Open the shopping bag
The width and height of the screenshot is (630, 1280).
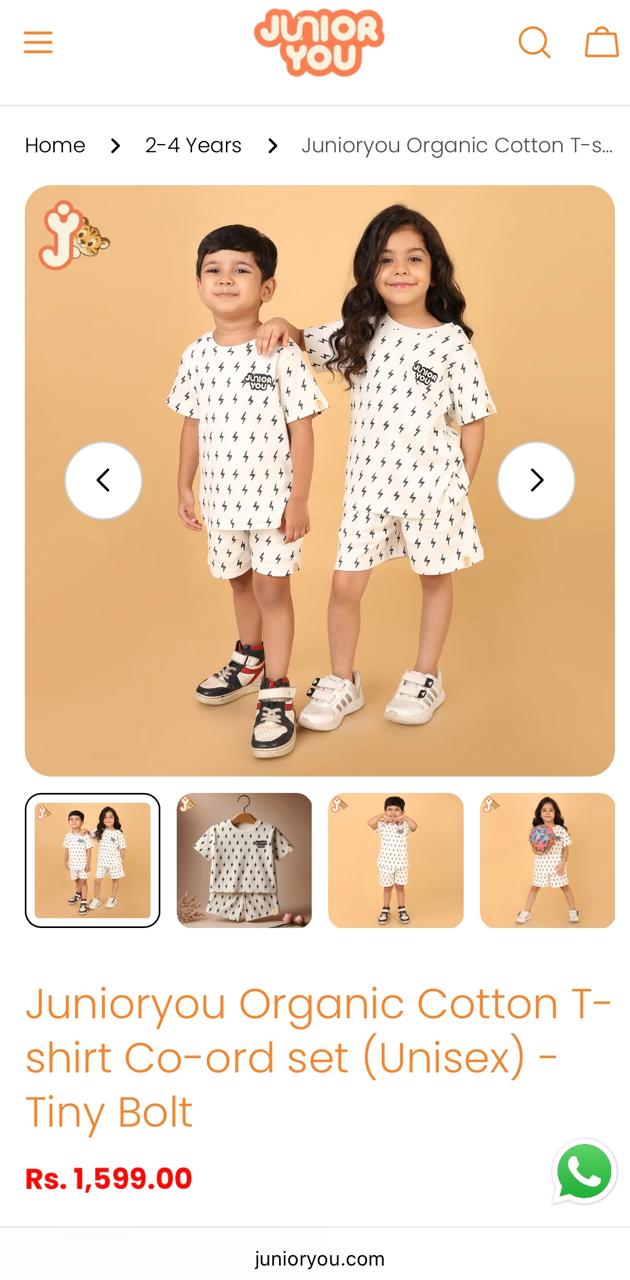click(601, 42)
